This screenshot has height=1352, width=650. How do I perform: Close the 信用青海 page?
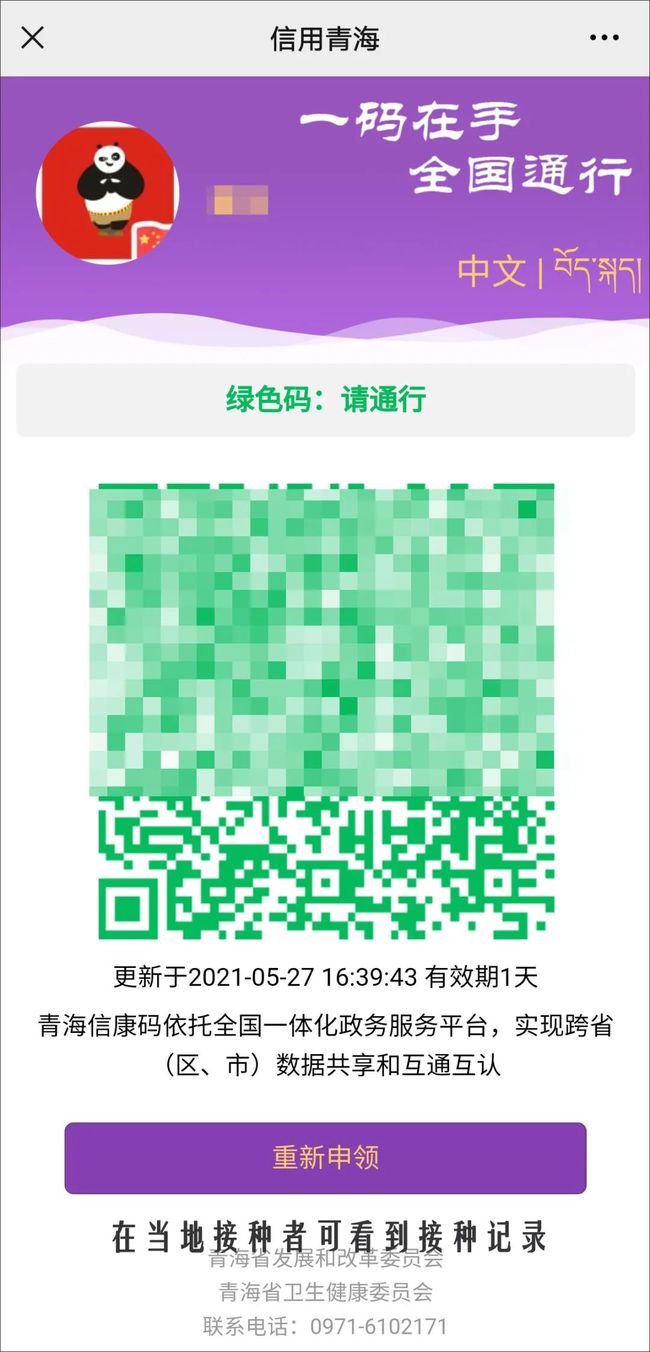coord(33,38)
